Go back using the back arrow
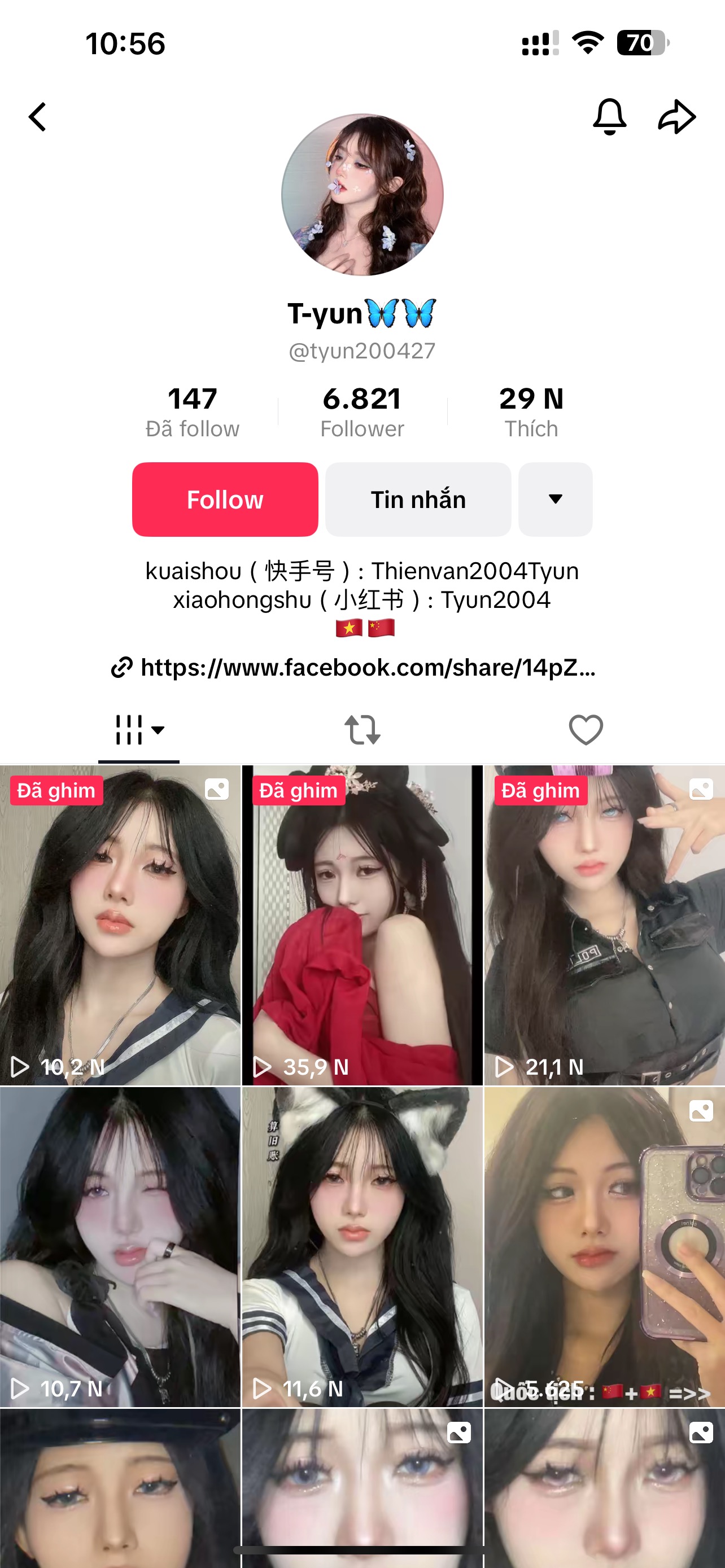The image size is (725, 1568). (38, 117)
